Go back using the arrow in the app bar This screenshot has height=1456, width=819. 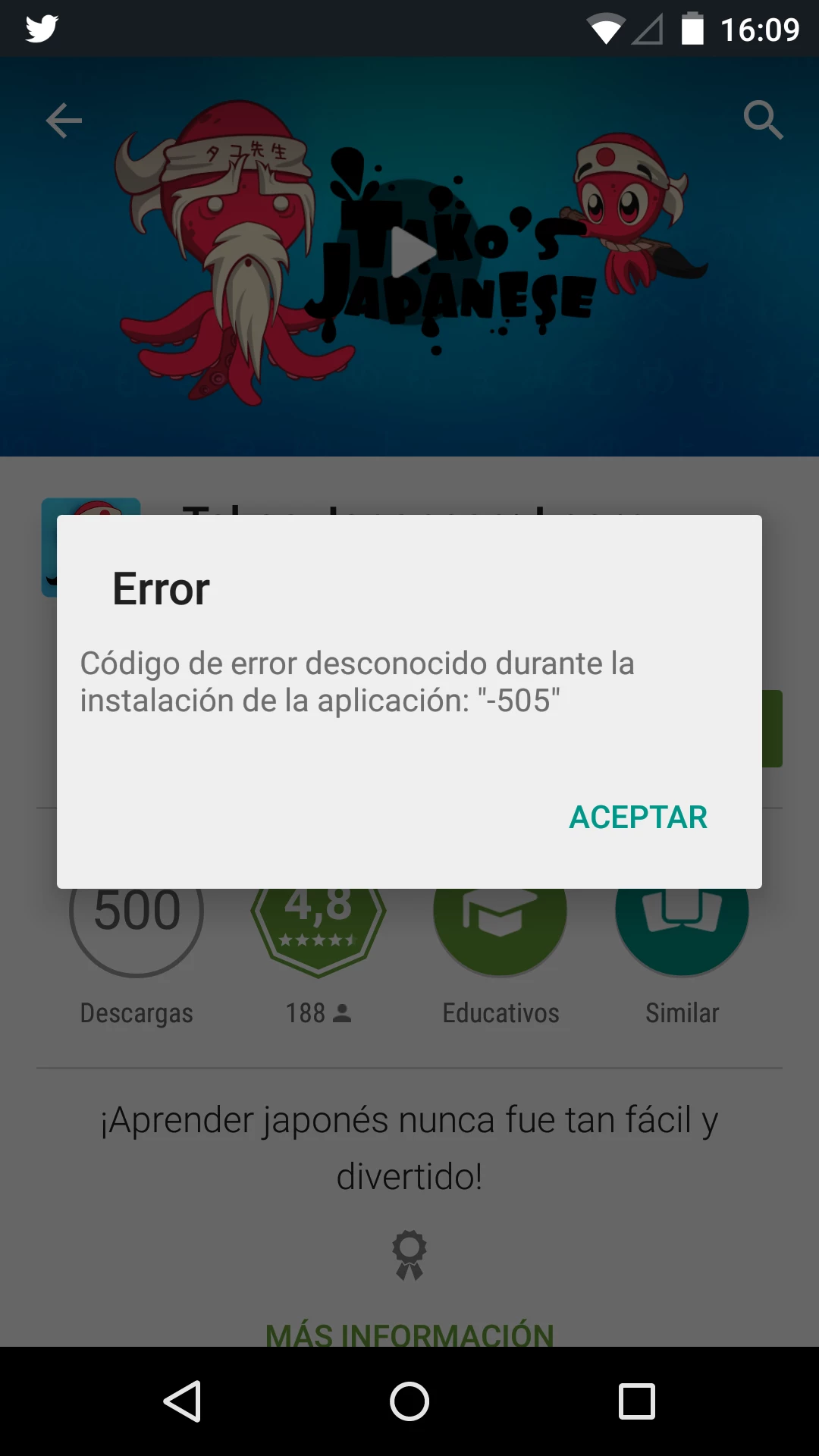(64, 121)
